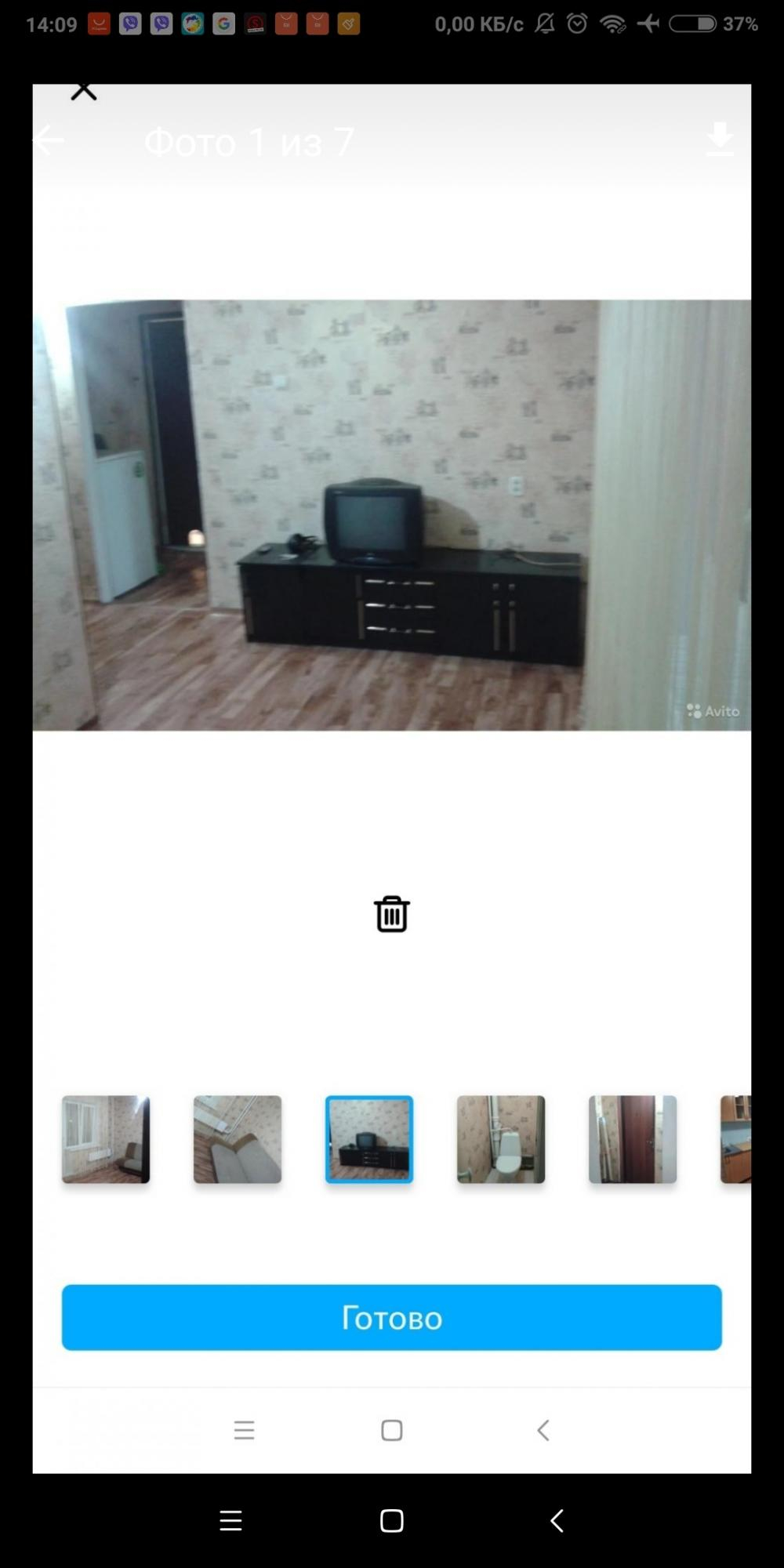Select the brown door thumbnail

(x=633, y=1139)
